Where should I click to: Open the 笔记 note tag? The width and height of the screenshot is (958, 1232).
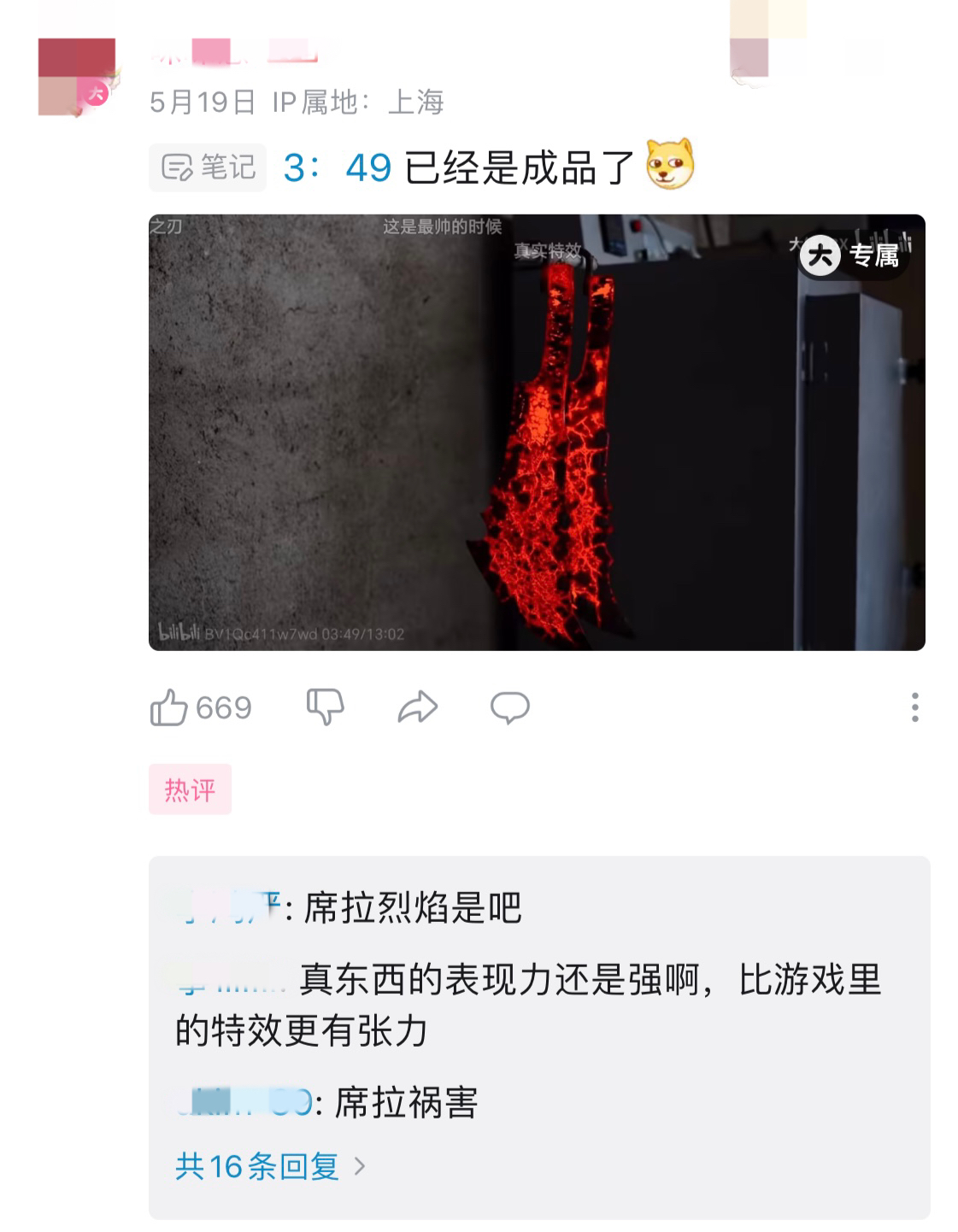[209, 167]
